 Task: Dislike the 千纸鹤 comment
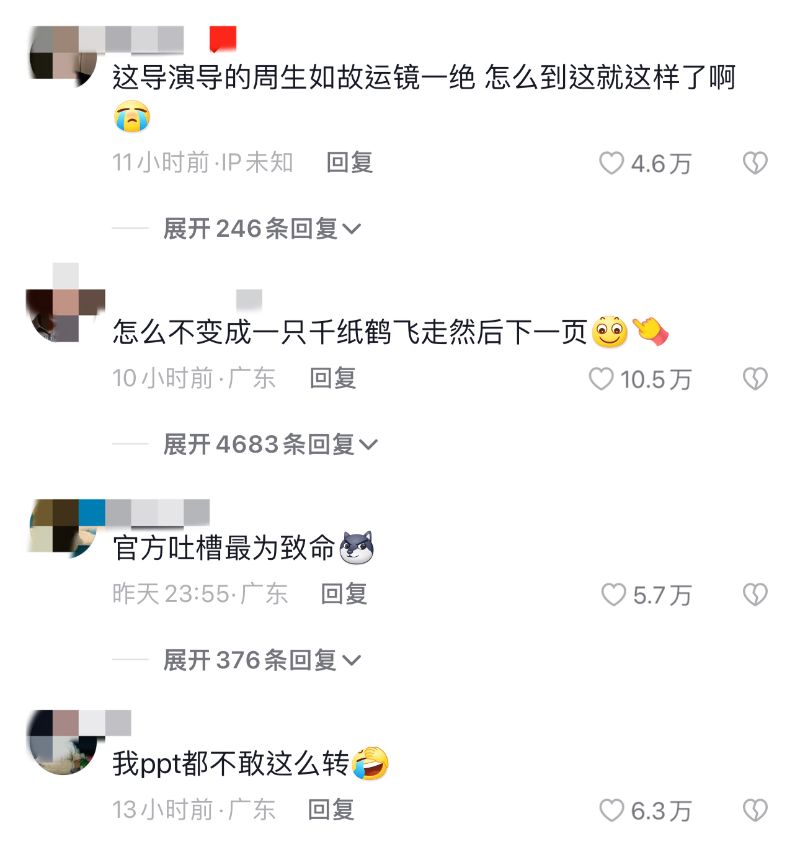pos(755,379)
